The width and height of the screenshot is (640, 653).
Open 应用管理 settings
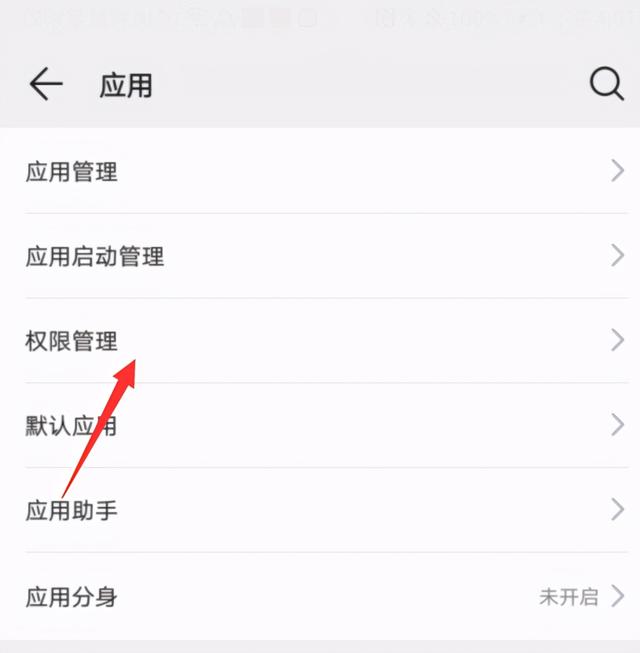coord(320,171)
